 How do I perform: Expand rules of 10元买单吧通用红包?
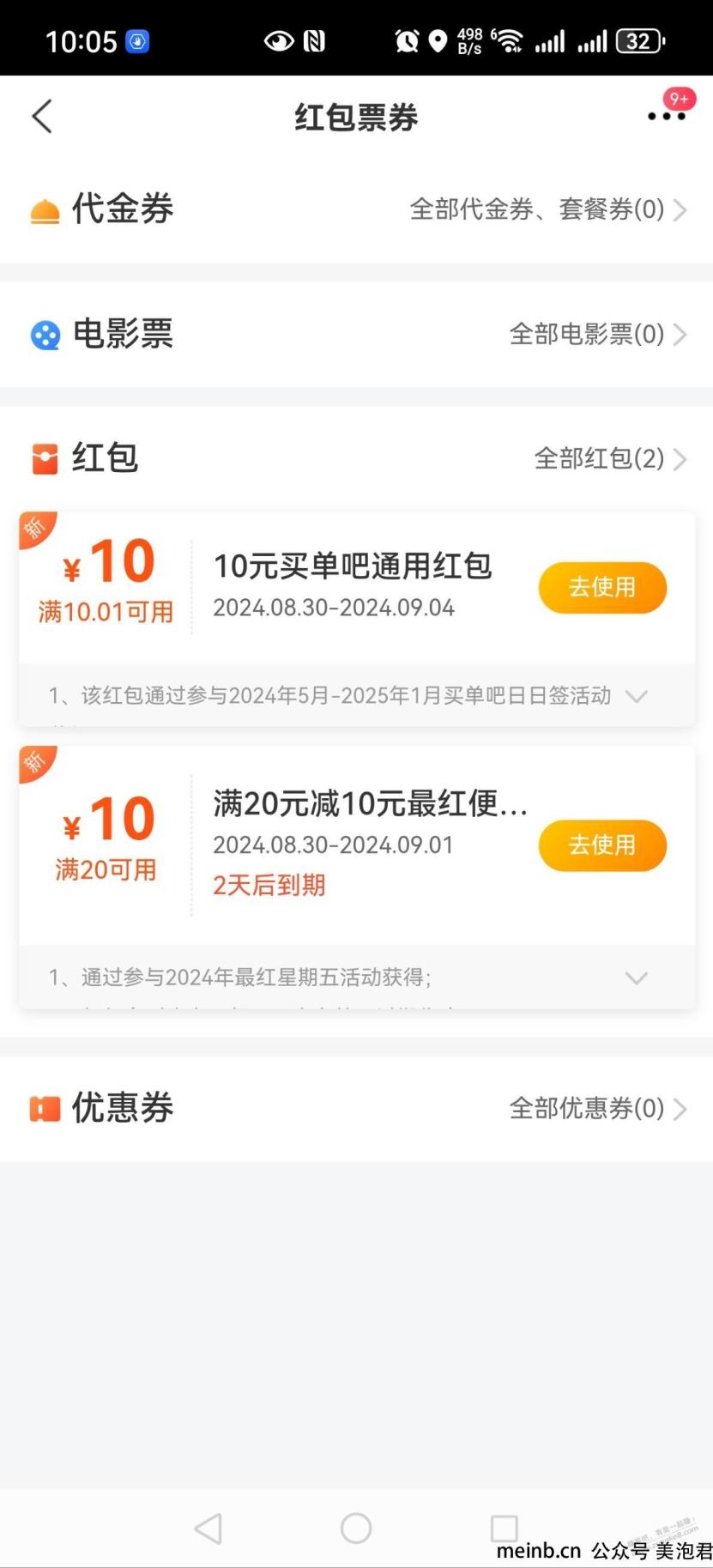tap(636, 696)
